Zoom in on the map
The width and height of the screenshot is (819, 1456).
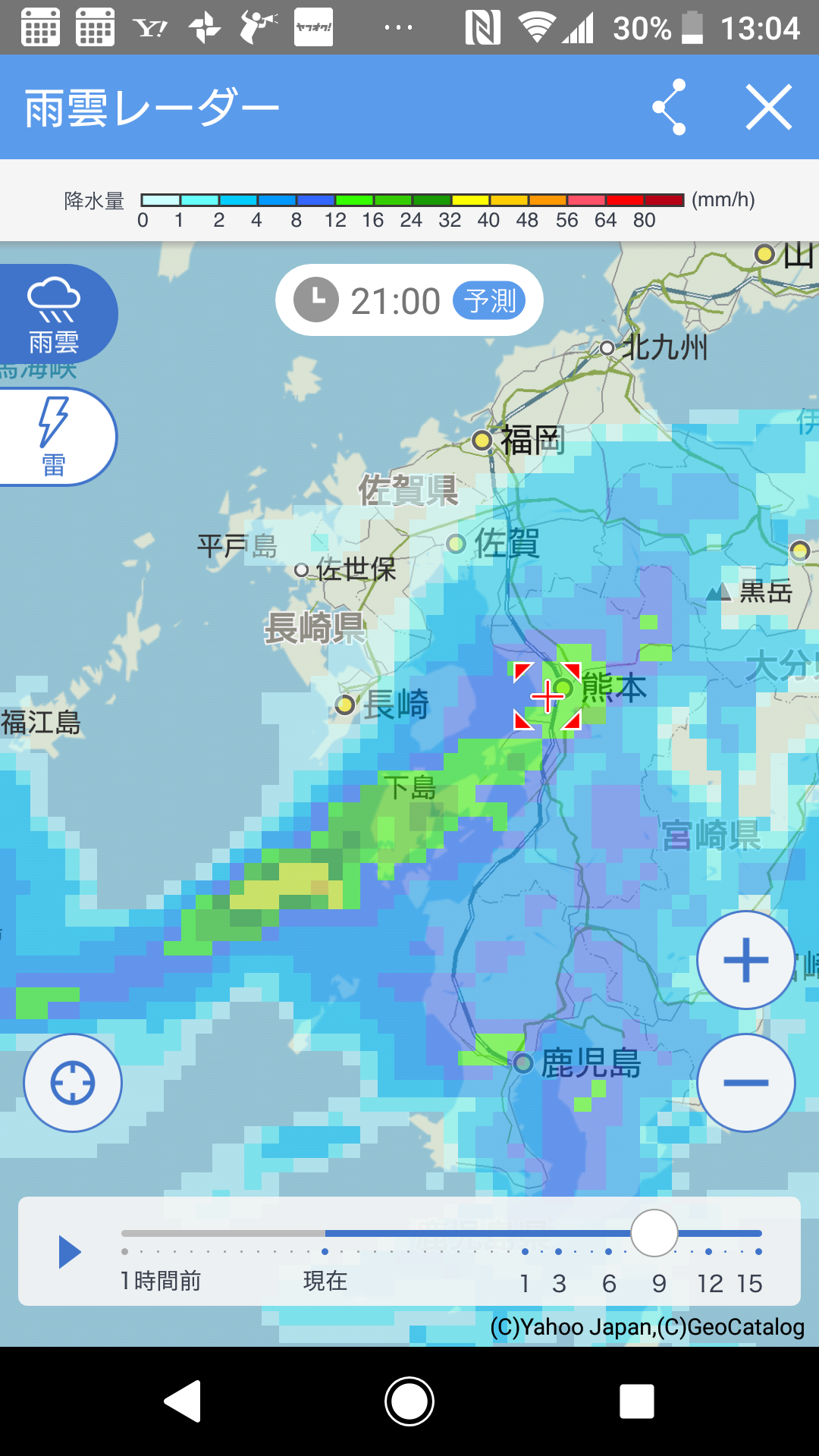click(x=745, y=960)
